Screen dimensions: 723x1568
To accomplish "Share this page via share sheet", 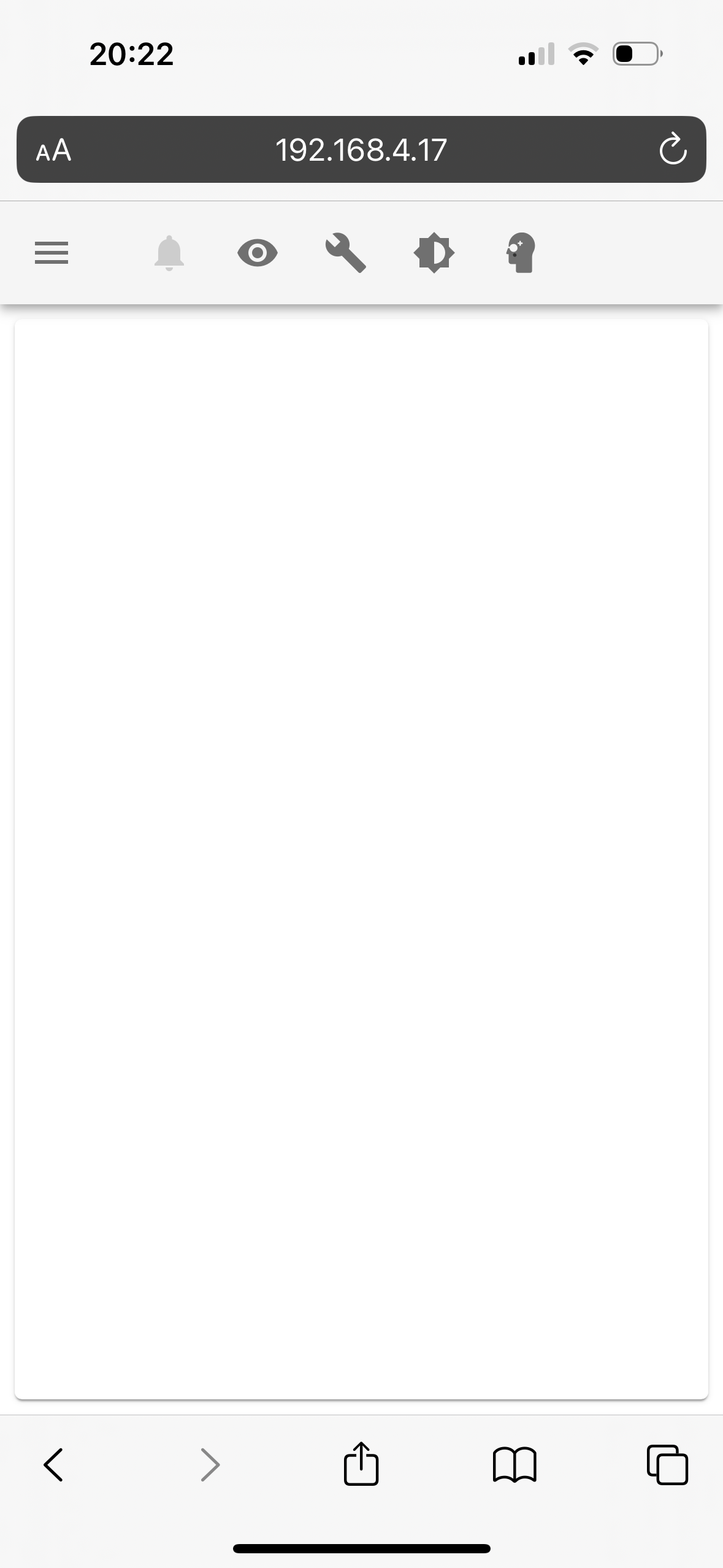I will [x=361, y=1462].
